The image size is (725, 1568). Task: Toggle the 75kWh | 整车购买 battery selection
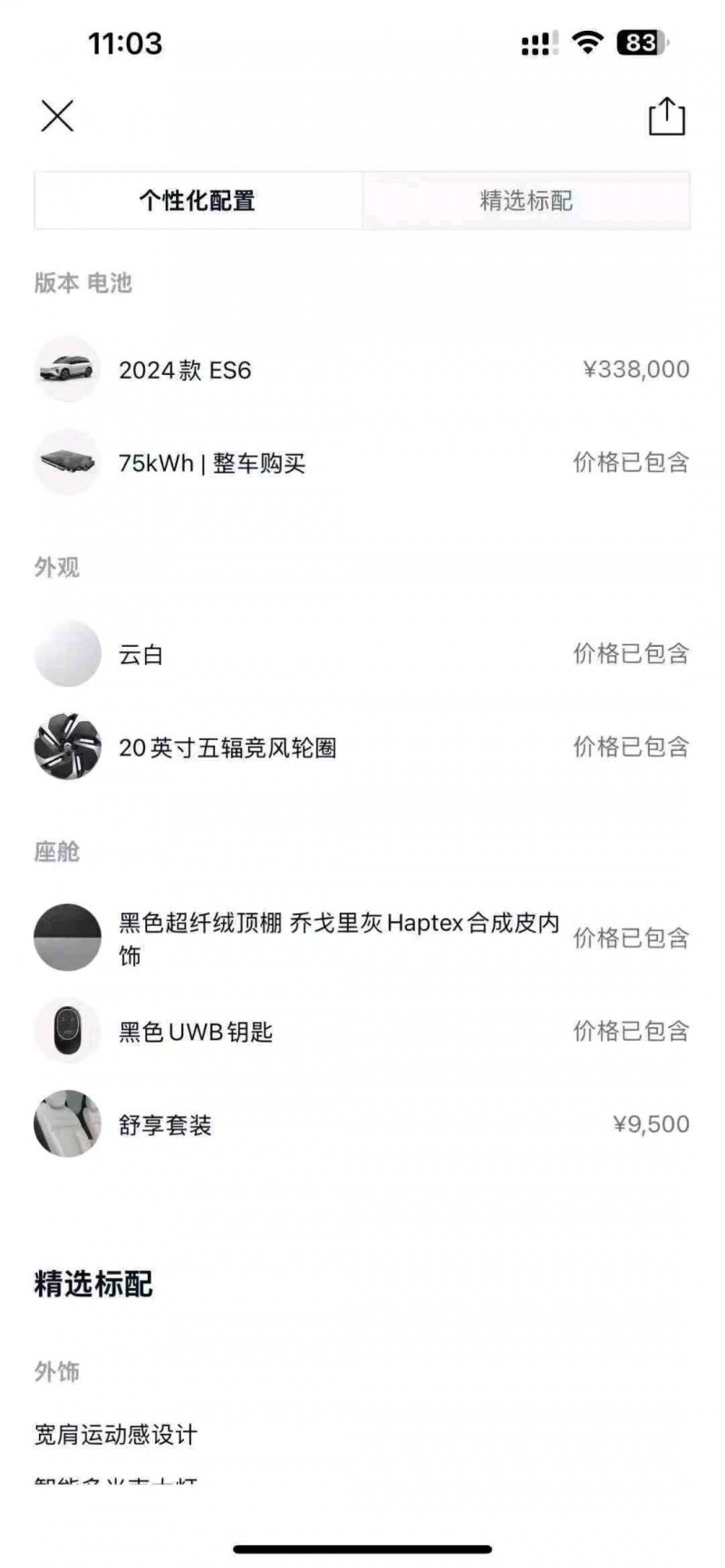click(212, 465)
